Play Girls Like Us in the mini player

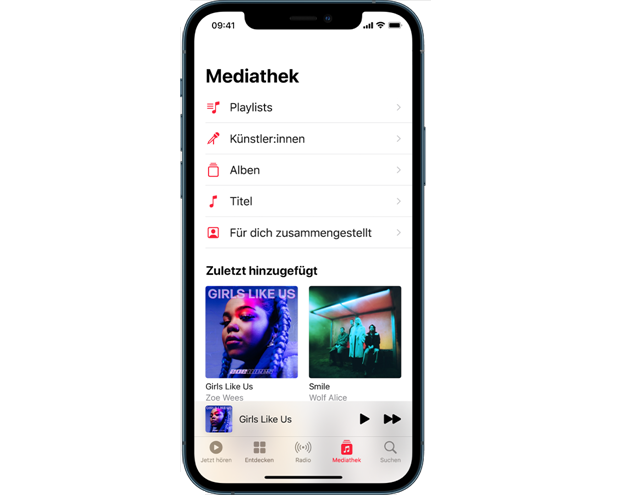(x=364, y=419)
